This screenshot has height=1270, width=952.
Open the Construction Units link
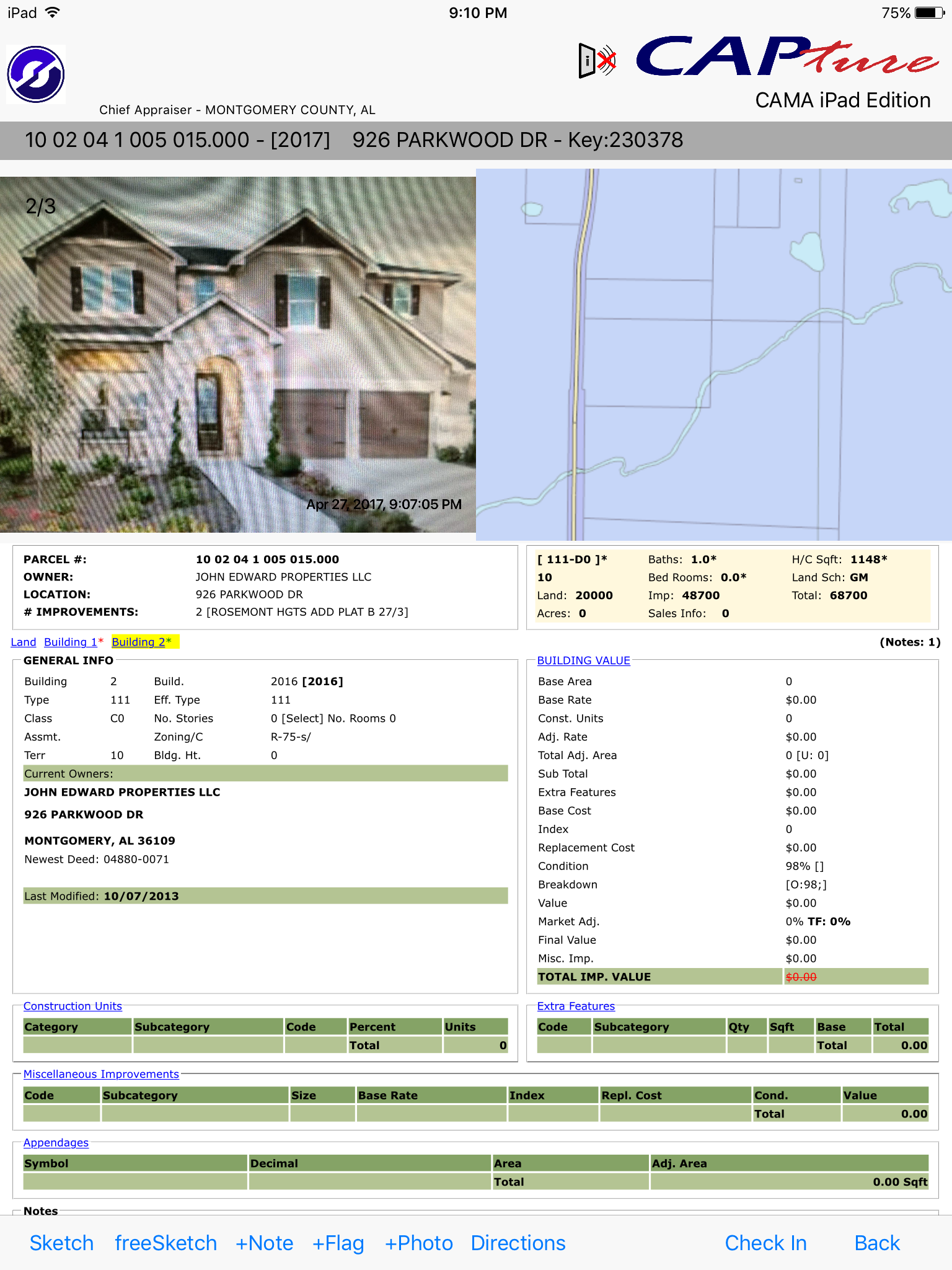point(73,1006)
